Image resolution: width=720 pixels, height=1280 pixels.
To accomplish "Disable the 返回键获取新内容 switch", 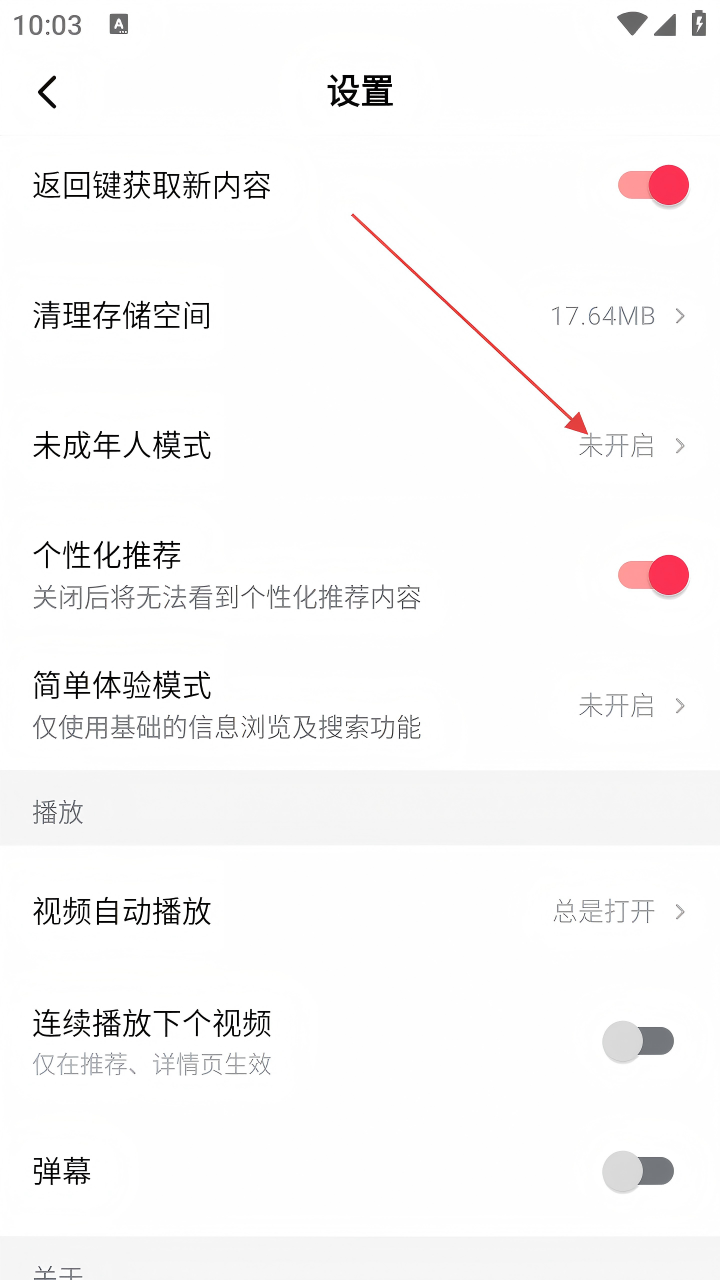I will pos(653,185).
